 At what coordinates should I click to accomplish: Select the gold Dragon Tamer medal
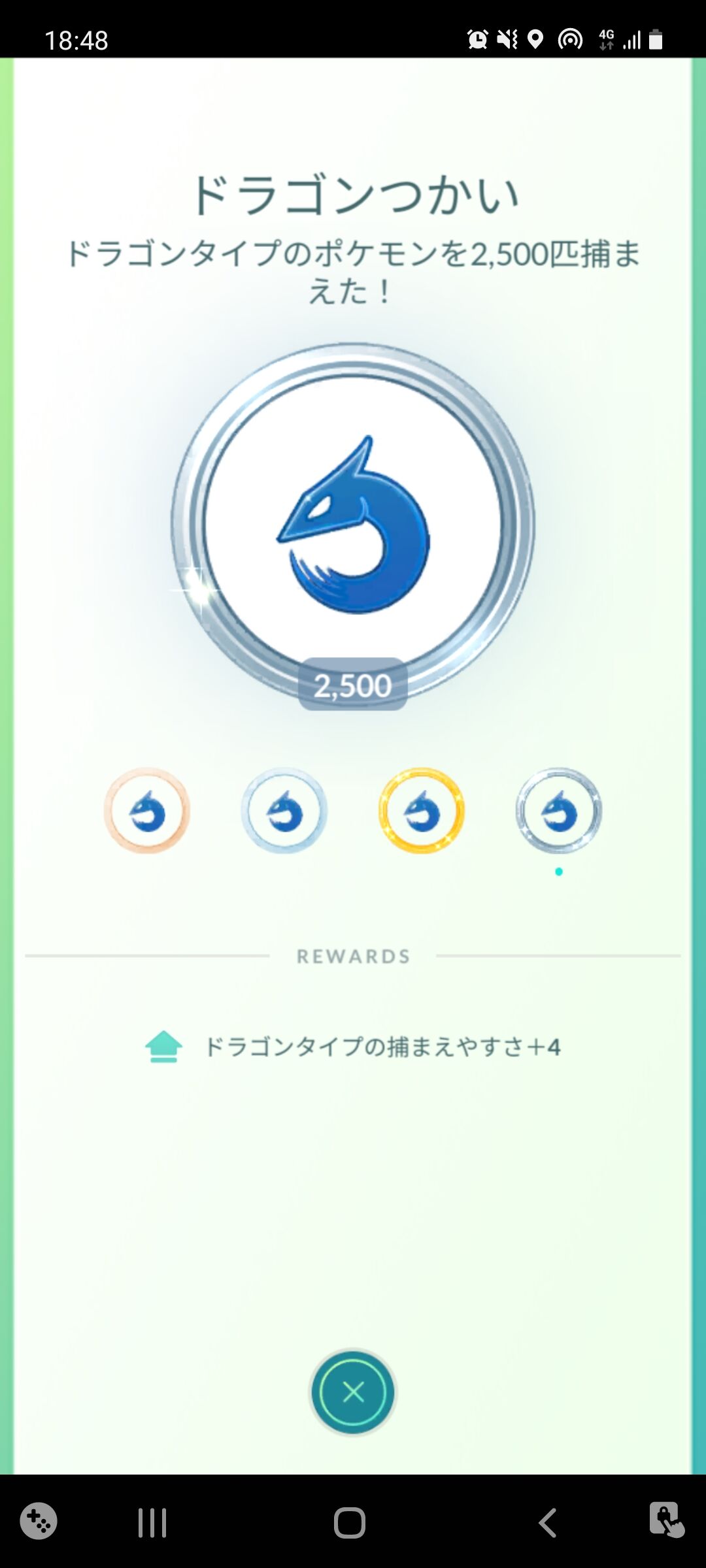(x=422, y=812)
